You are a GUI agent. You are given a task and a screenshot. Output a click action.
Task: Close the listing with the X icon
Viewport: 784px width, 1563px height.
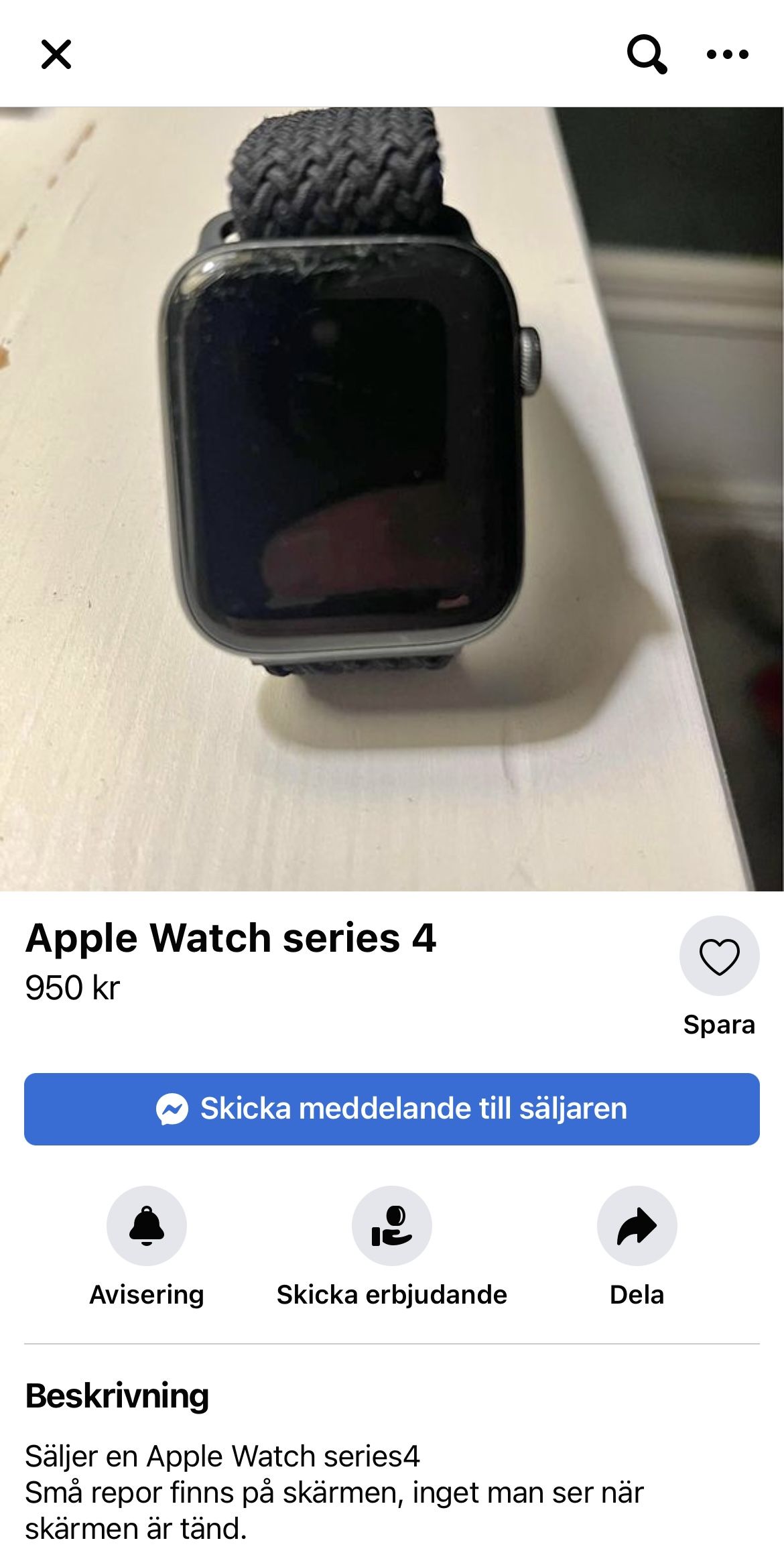(56, 54)
